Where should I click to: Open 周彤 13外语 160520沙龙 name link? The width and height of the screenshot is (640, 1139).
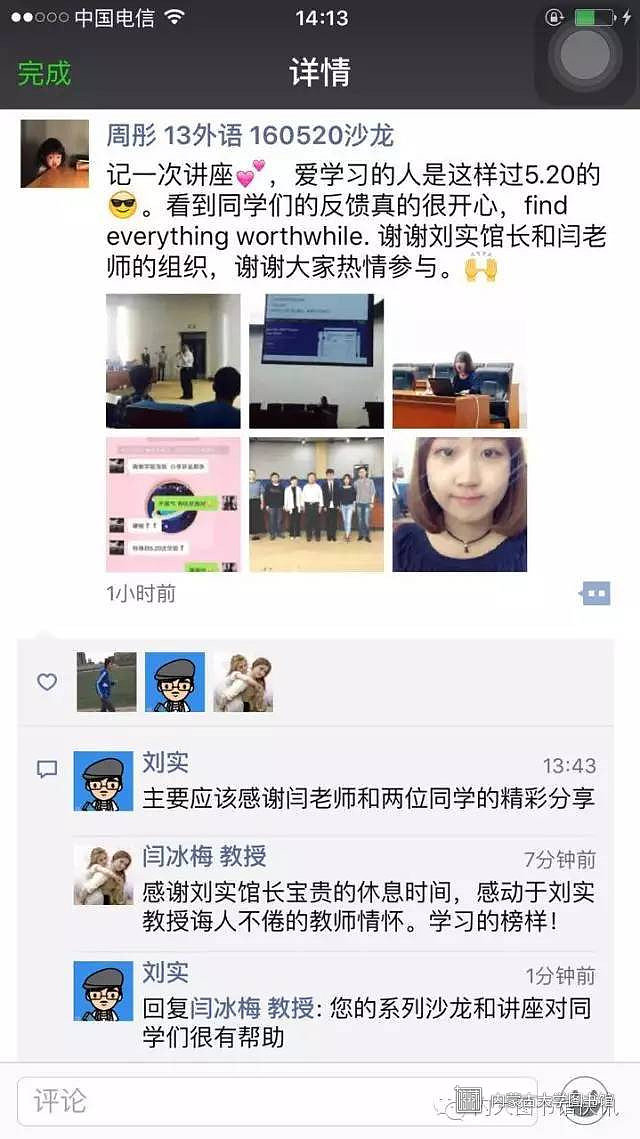(250, 135)
